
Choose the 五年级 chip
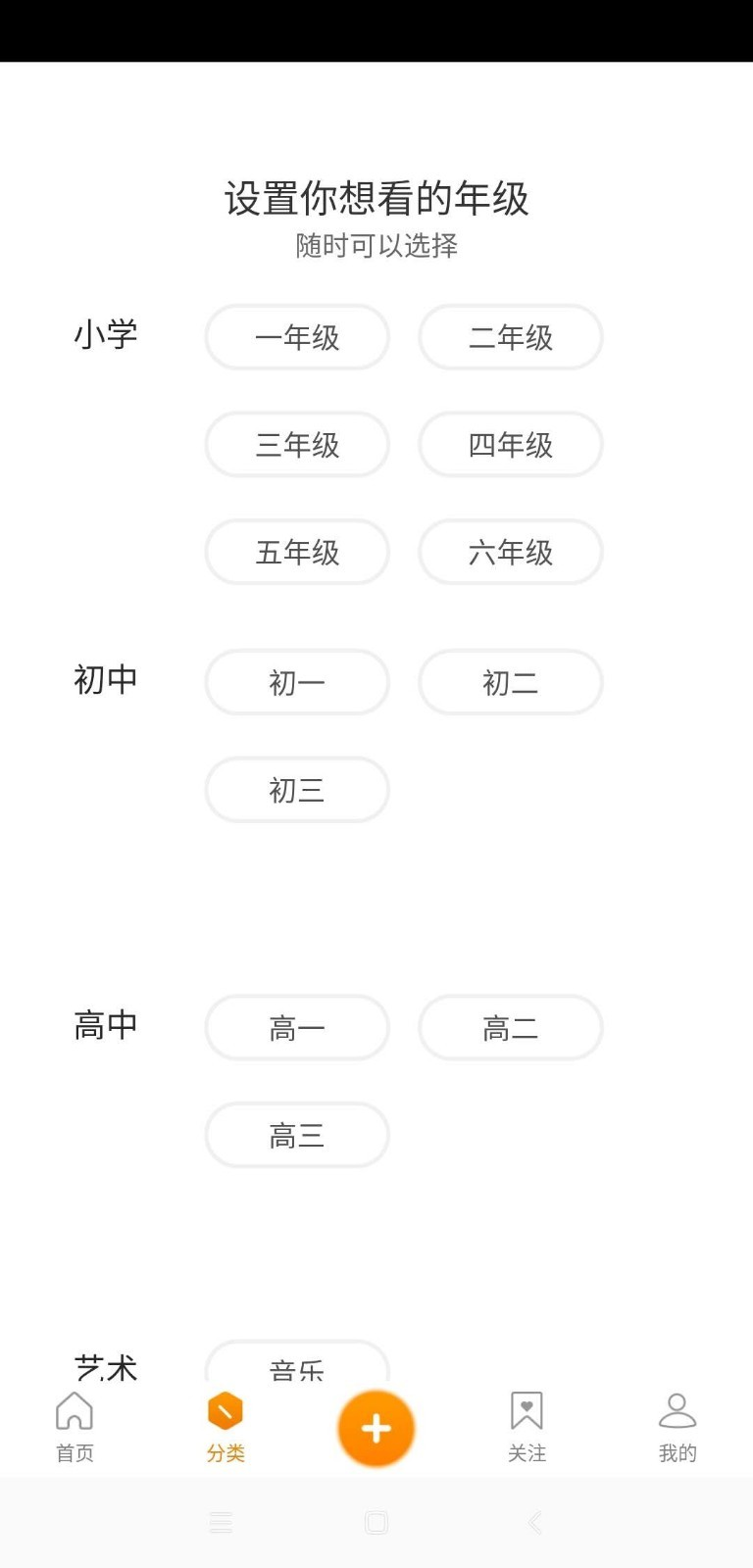coord(297,553)
